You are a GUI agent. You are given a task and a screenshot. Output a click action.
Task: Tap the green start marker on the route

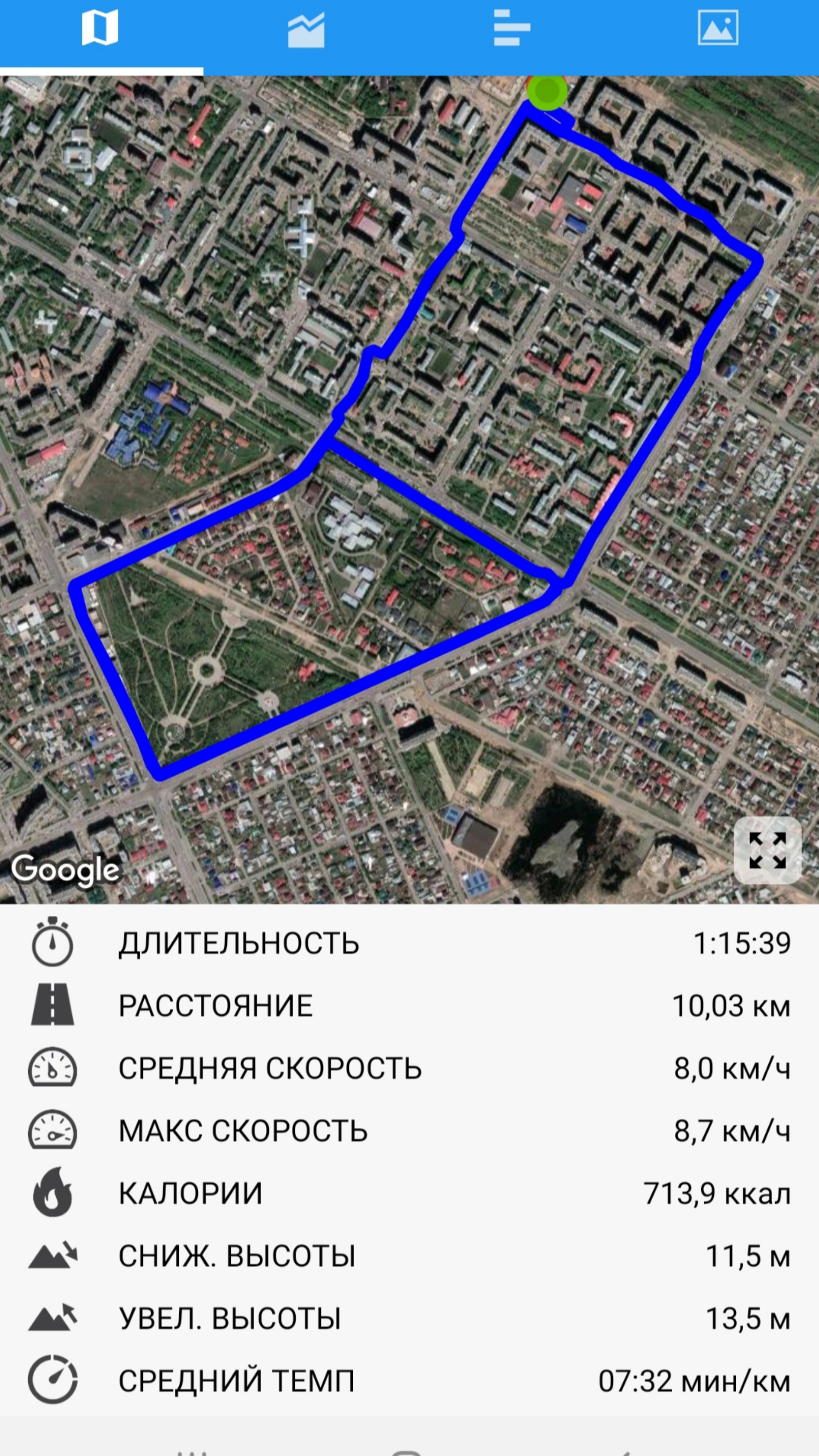coord(546,91)
